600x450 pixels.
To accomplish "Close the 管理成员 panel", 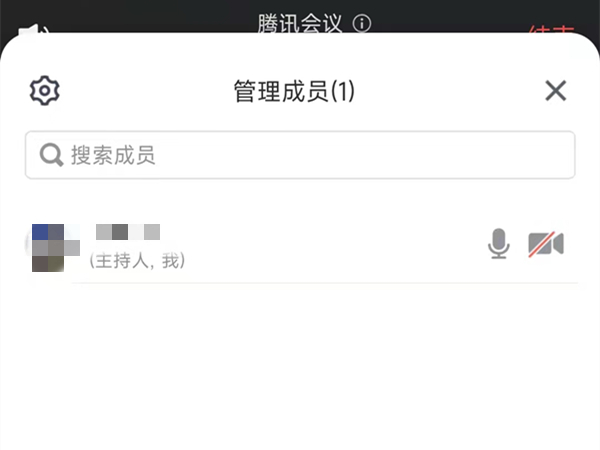I will click(555, 91).
